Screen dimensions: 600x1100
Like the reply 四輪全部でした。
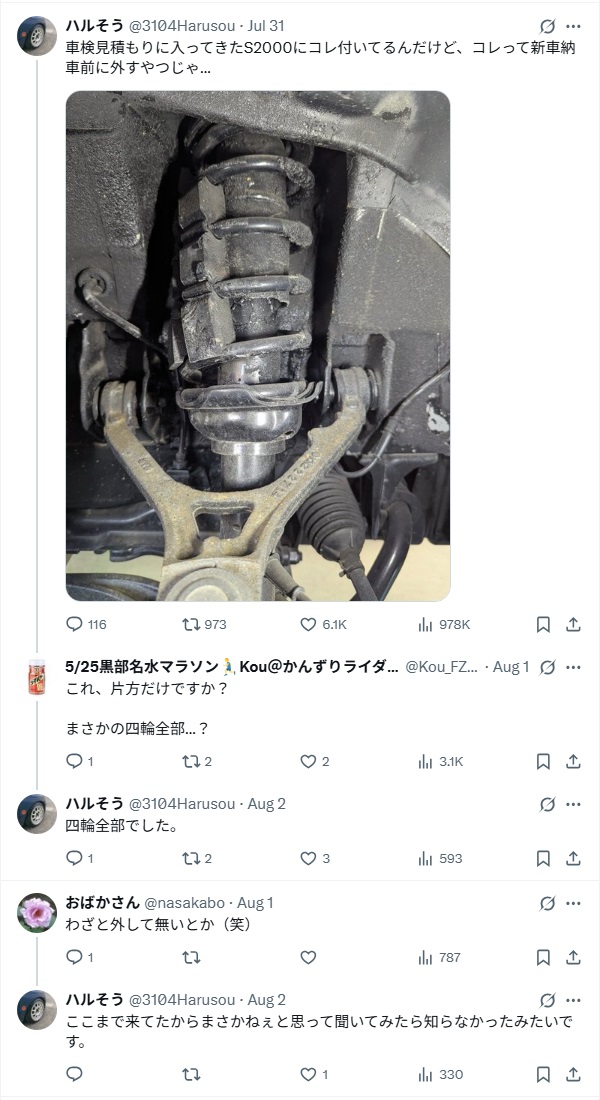(x=315, y=858)
